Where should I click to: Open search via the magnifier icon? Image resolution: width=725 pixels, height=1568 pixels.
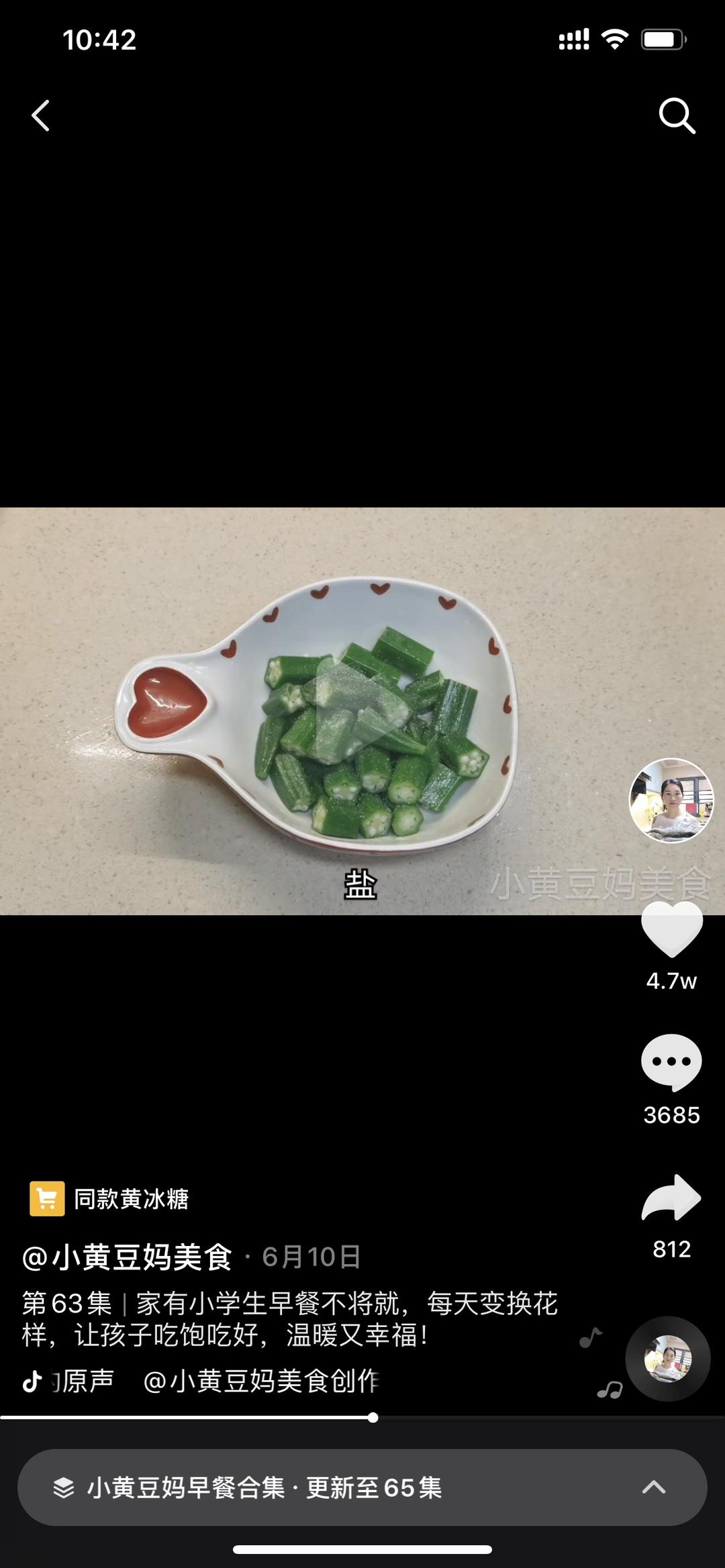(x=677, y=116)
